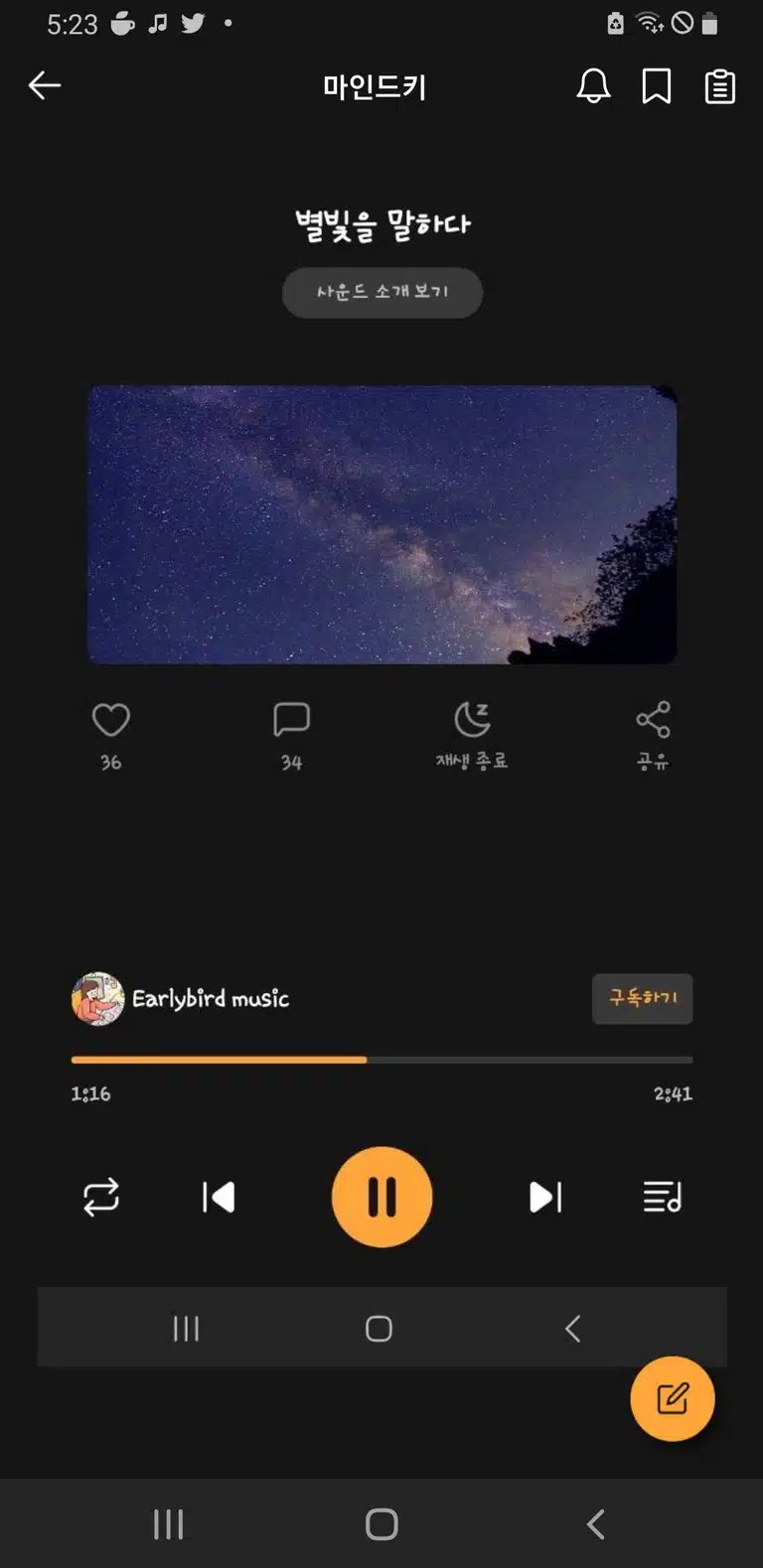Viewport: 763px width, 1568px height.
Task: Subscribe with the 구독하기 button
Action: pos(643,998)
